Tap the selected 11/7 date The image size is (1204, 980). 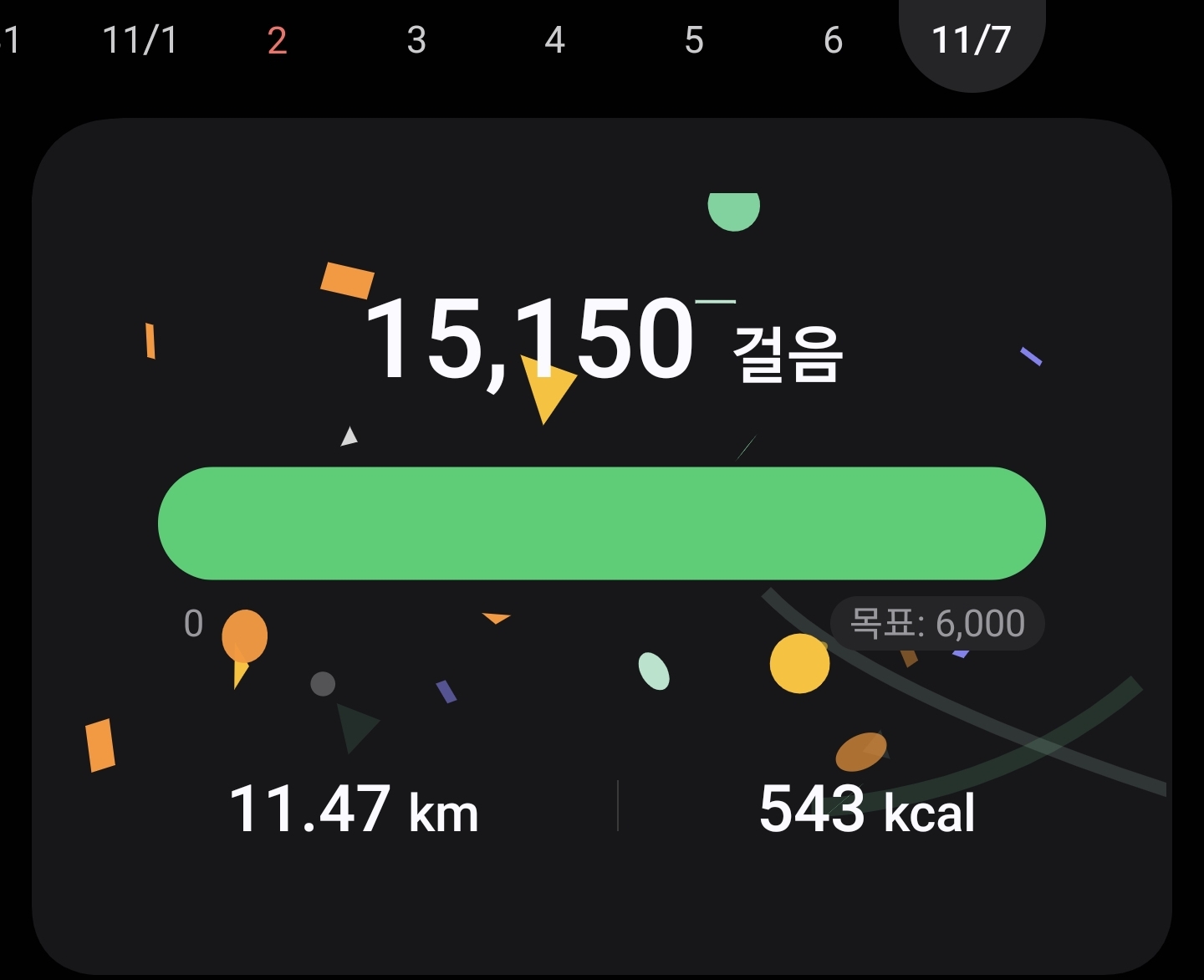click(972, 40)
